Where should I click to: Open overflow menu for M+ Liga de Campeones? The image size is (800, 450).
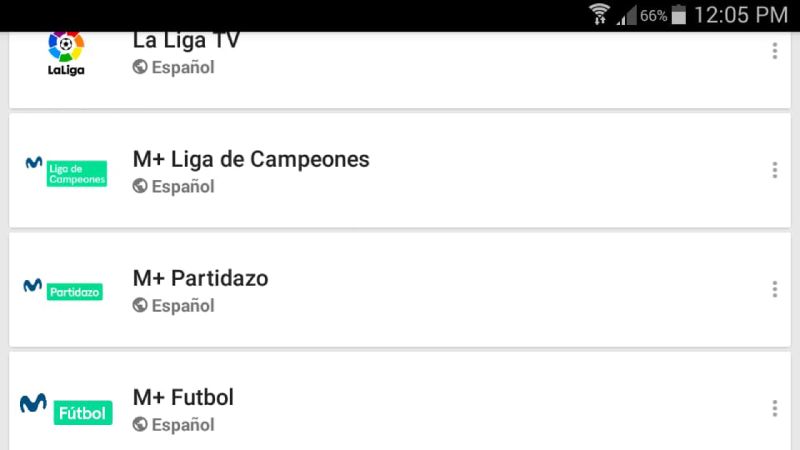774,170
